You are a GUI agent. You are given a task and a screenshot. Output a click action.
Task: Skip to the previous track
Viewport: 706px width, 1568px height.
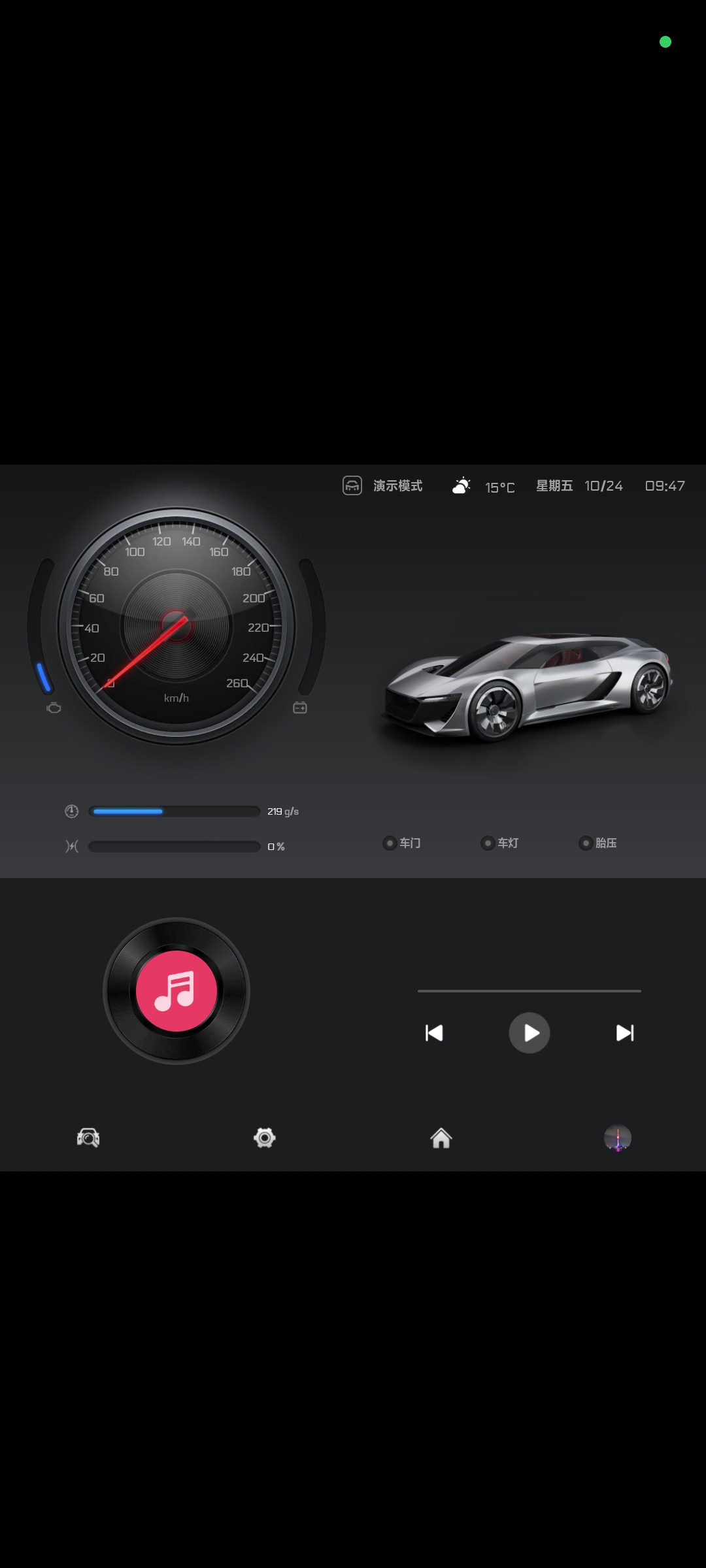click(434, 1032)
